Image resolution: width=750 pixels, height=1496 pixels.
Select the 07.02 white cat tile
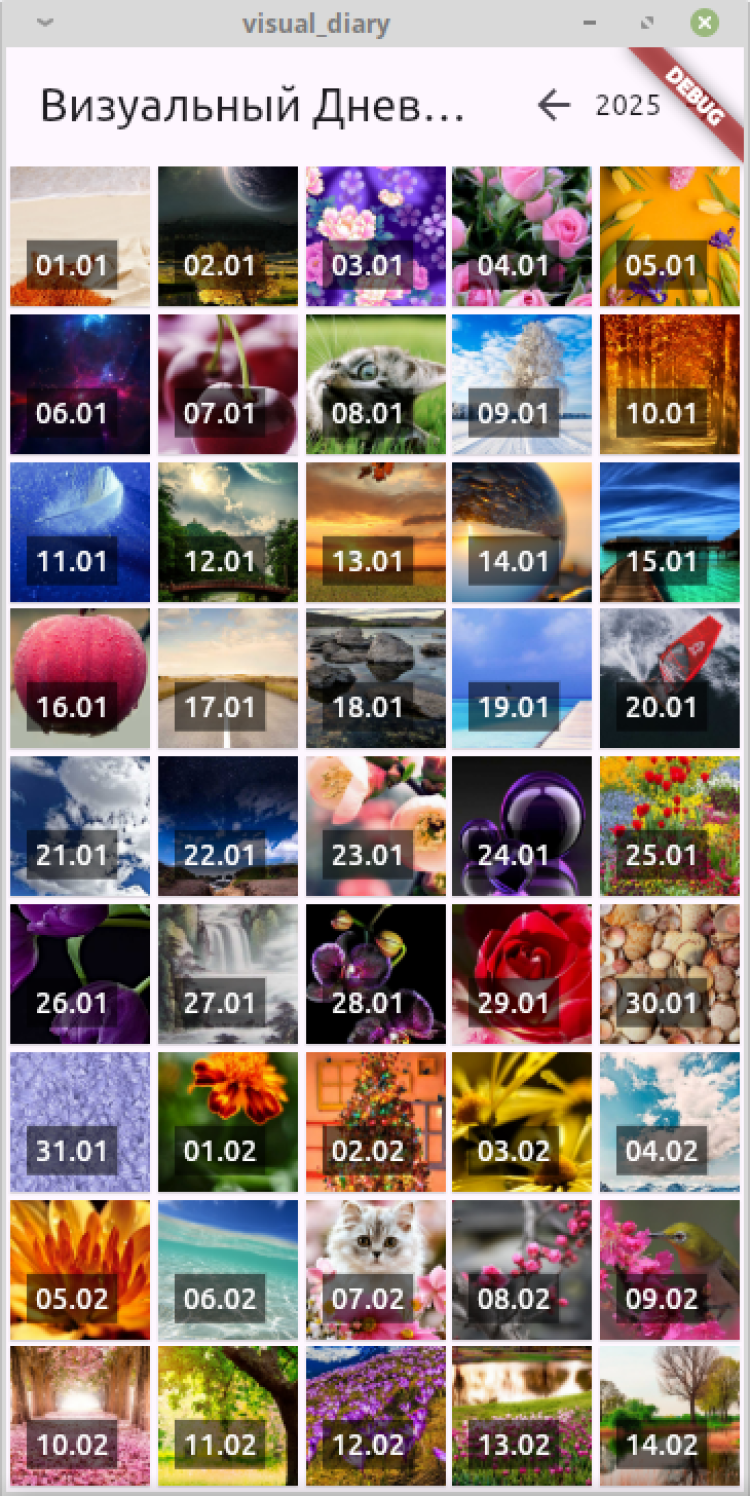(x=375, y=1269)
